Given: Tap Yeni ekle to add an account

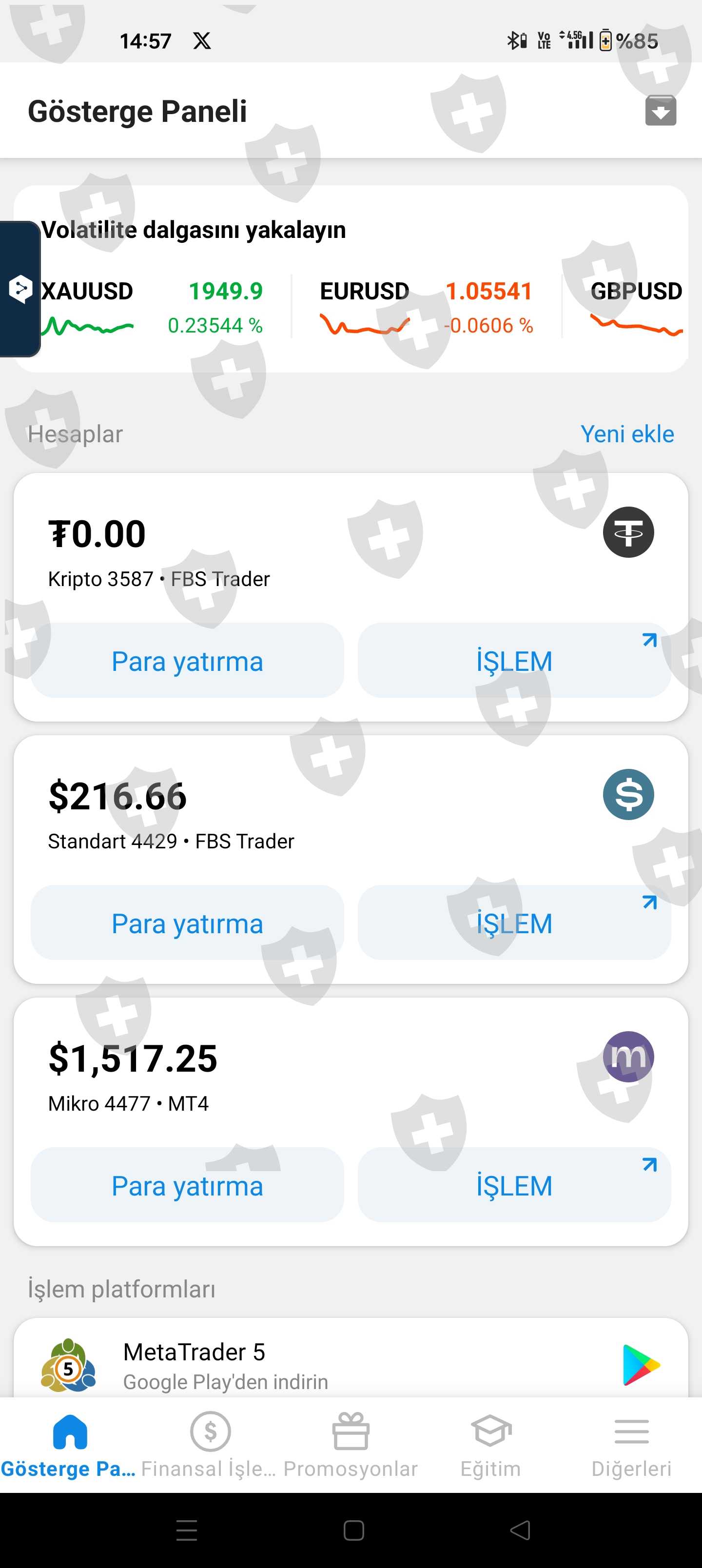Looking at the screenshot, I should (x=626, y=434).
